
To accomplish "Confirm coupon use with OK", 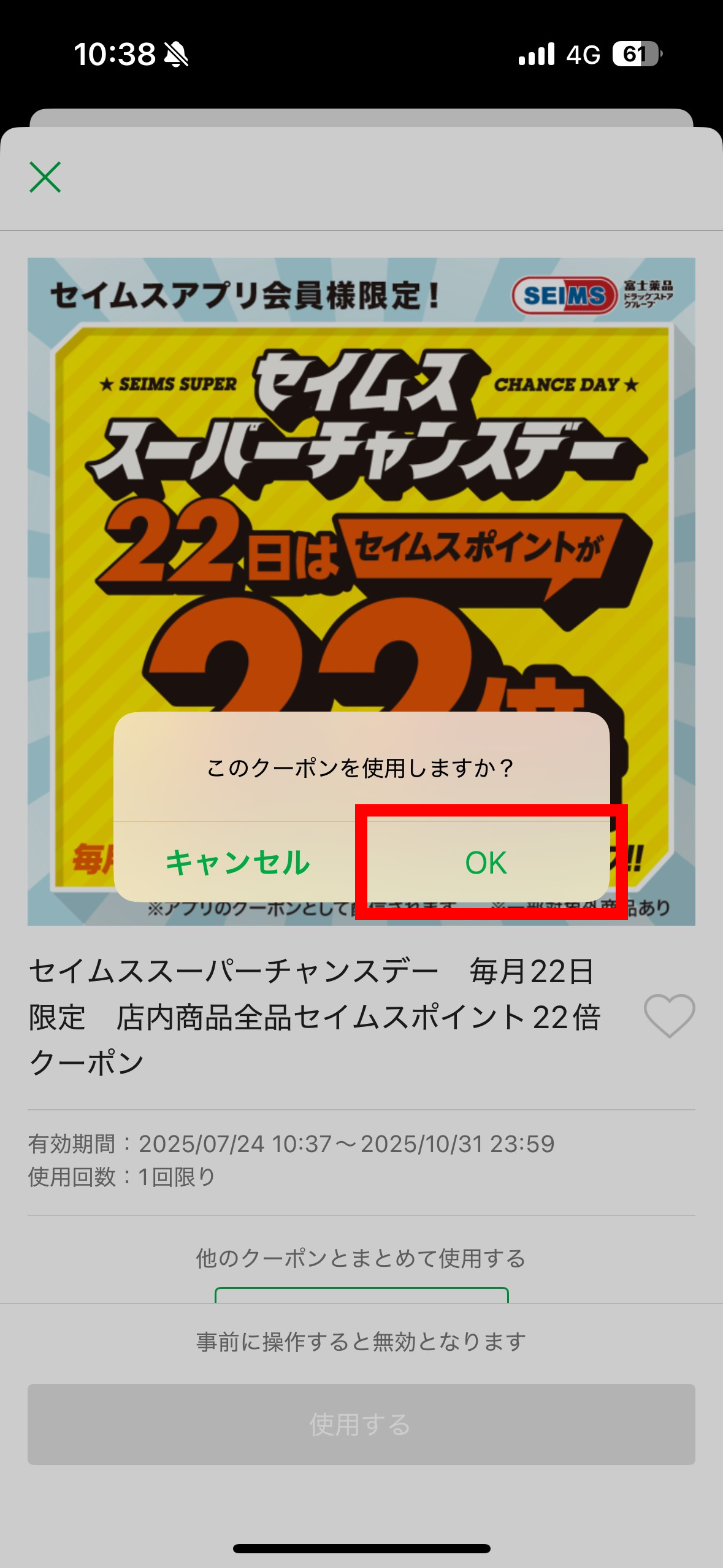I will point(486,863).
